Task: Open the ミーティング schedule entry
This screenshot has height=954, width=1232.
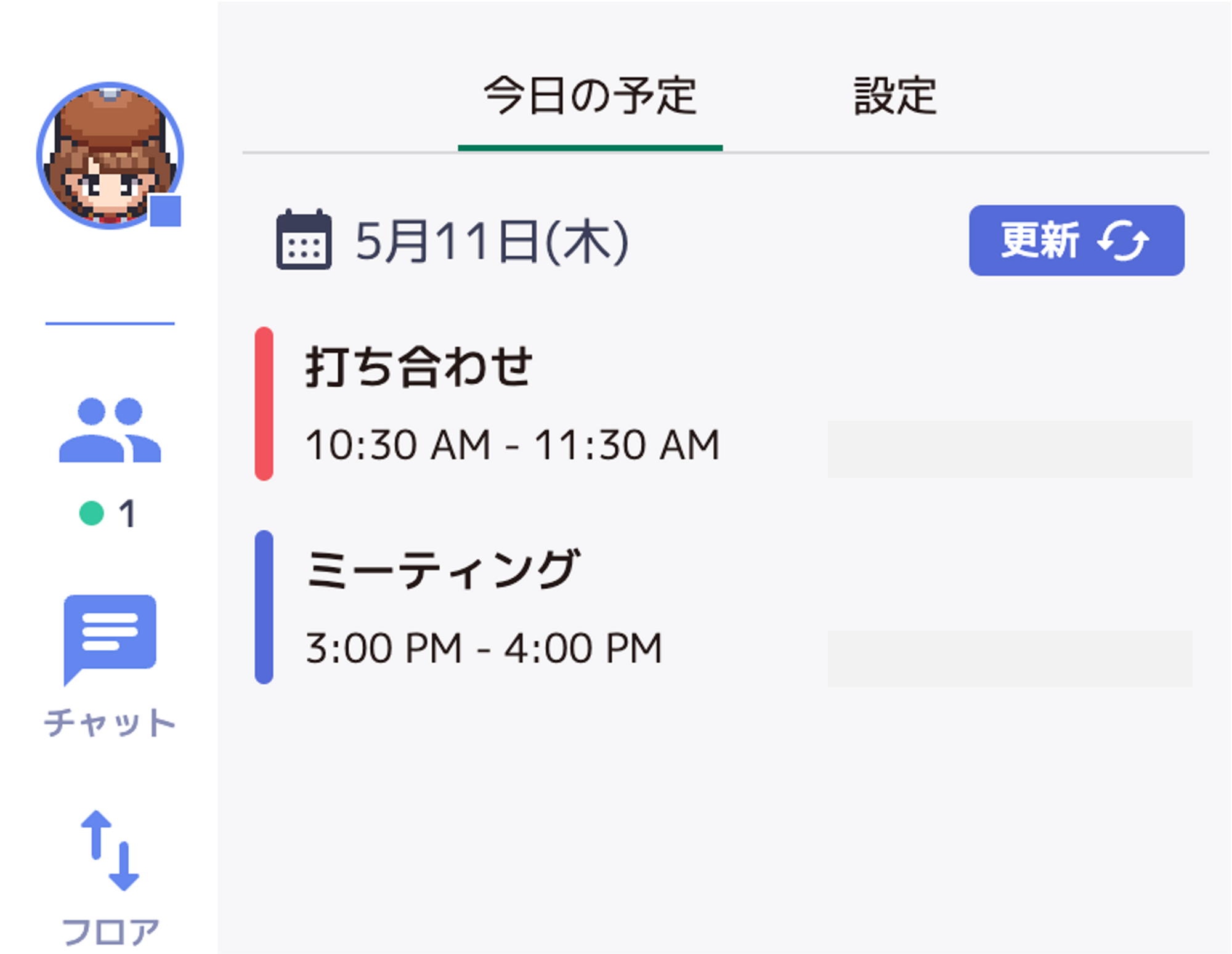Action: 724,607
